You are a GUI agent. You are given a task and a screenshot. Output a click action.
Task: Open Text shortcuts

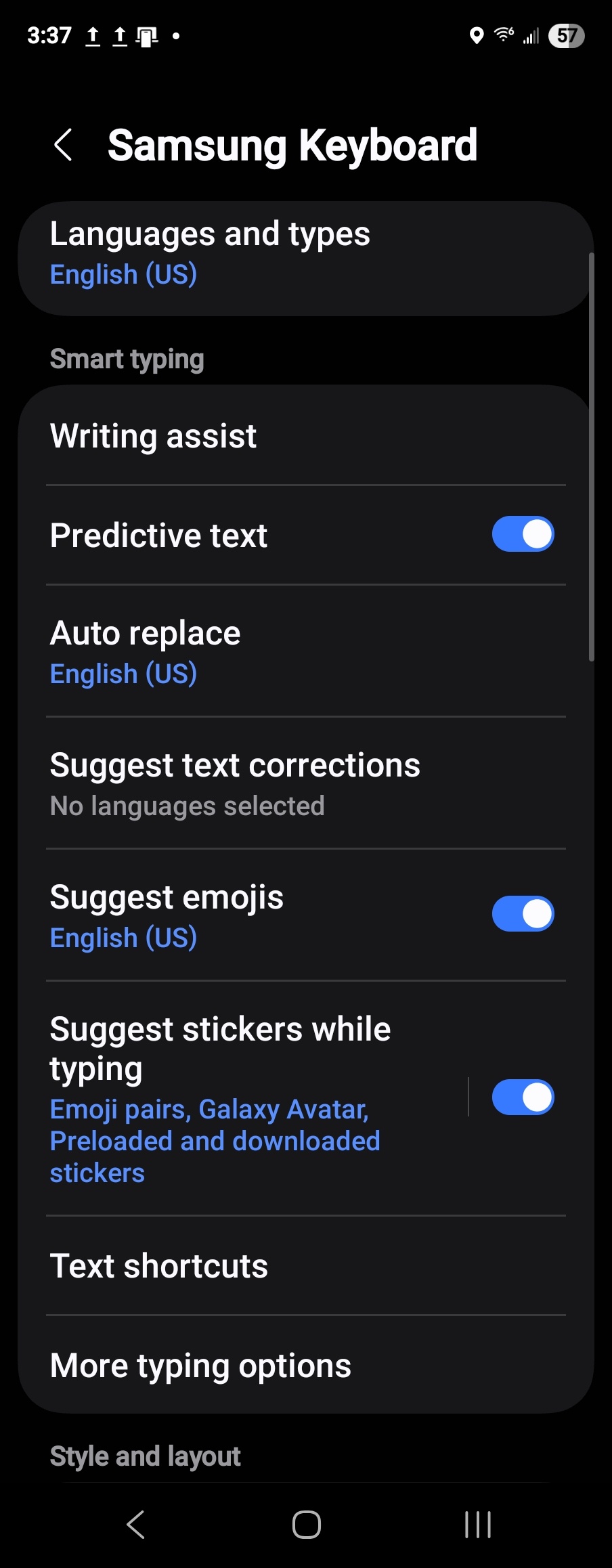click(305, 1266)
